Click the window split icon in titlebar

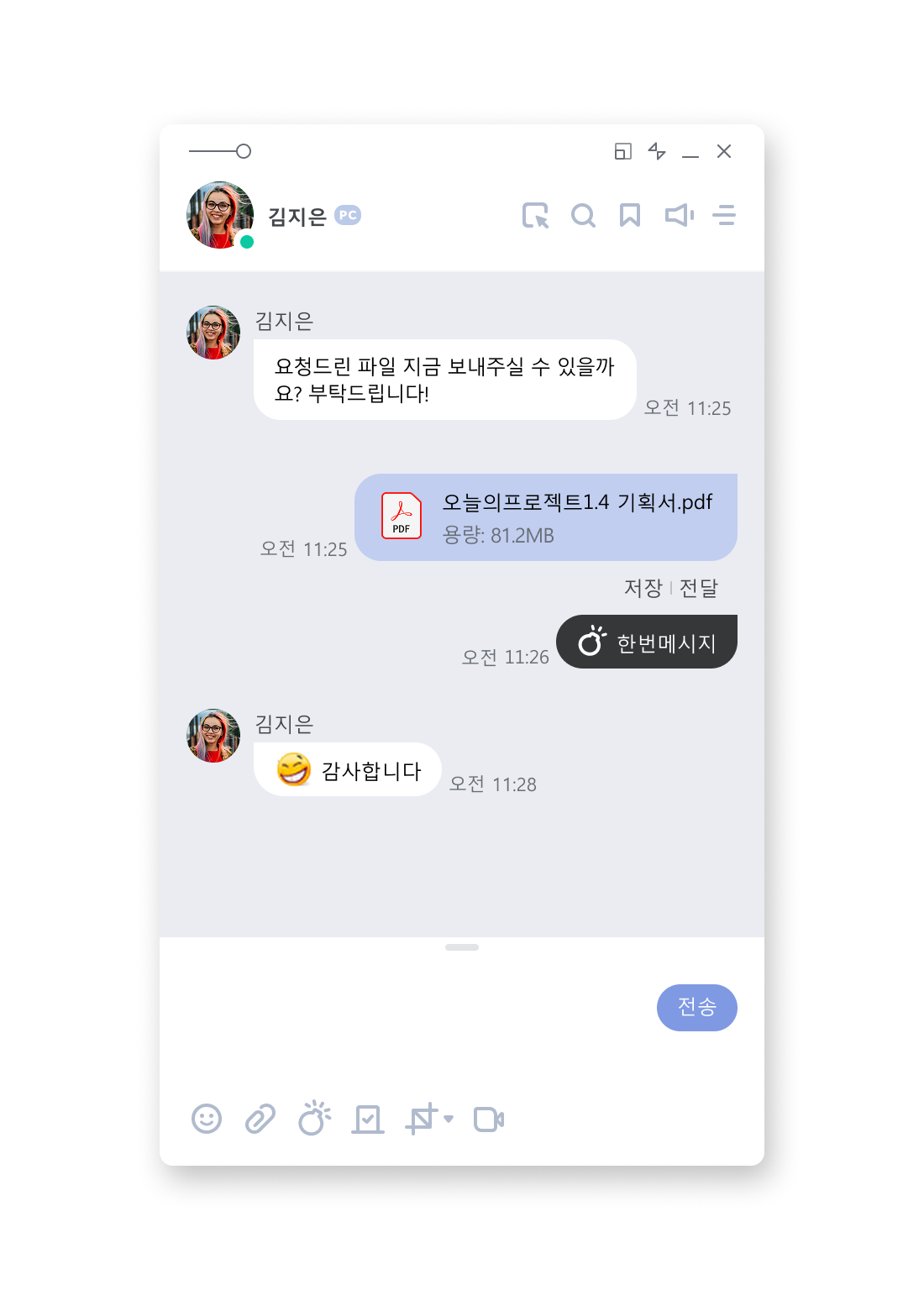[x=623, y=151]
